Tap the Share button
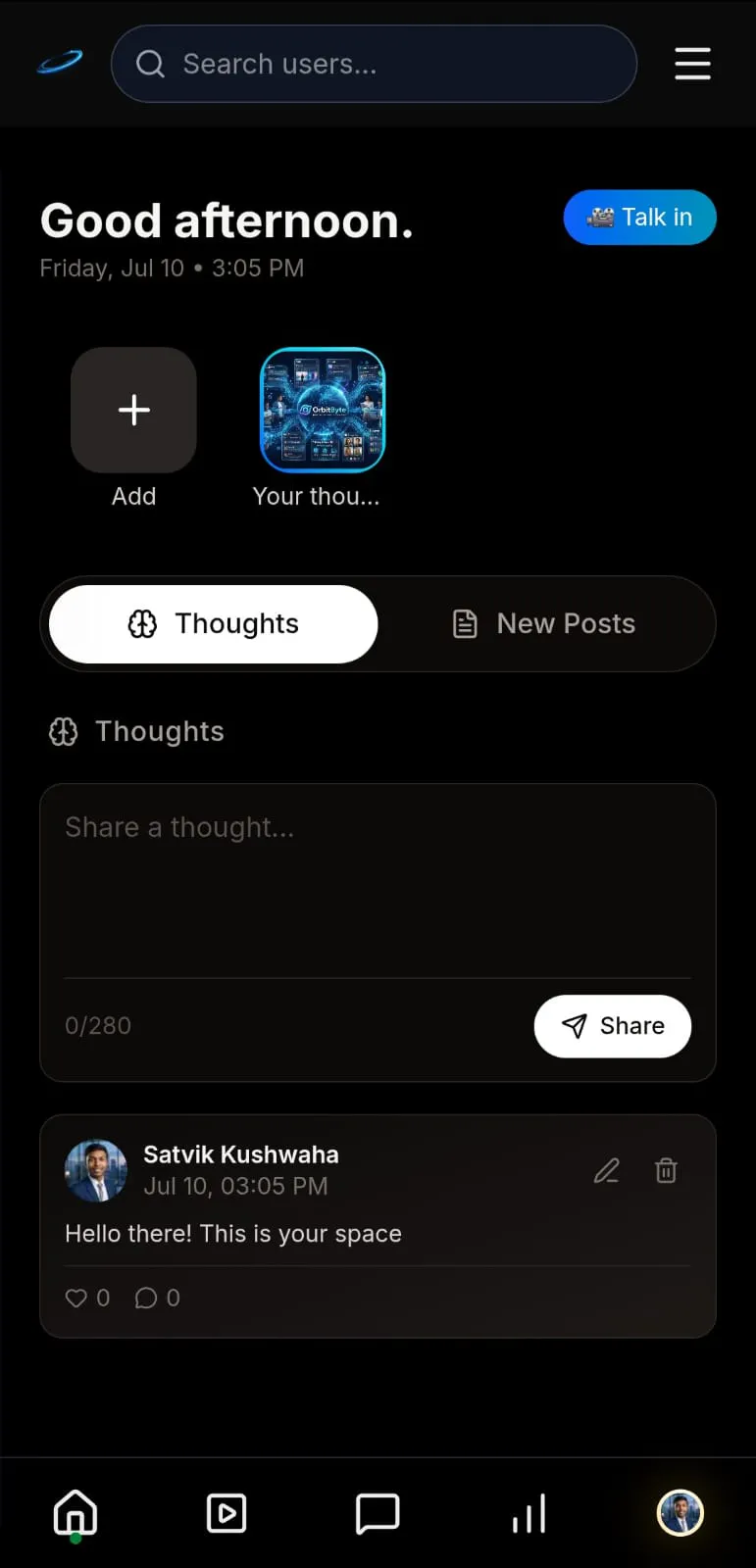The image size is (756, 1568). [x=612, y=1026]
